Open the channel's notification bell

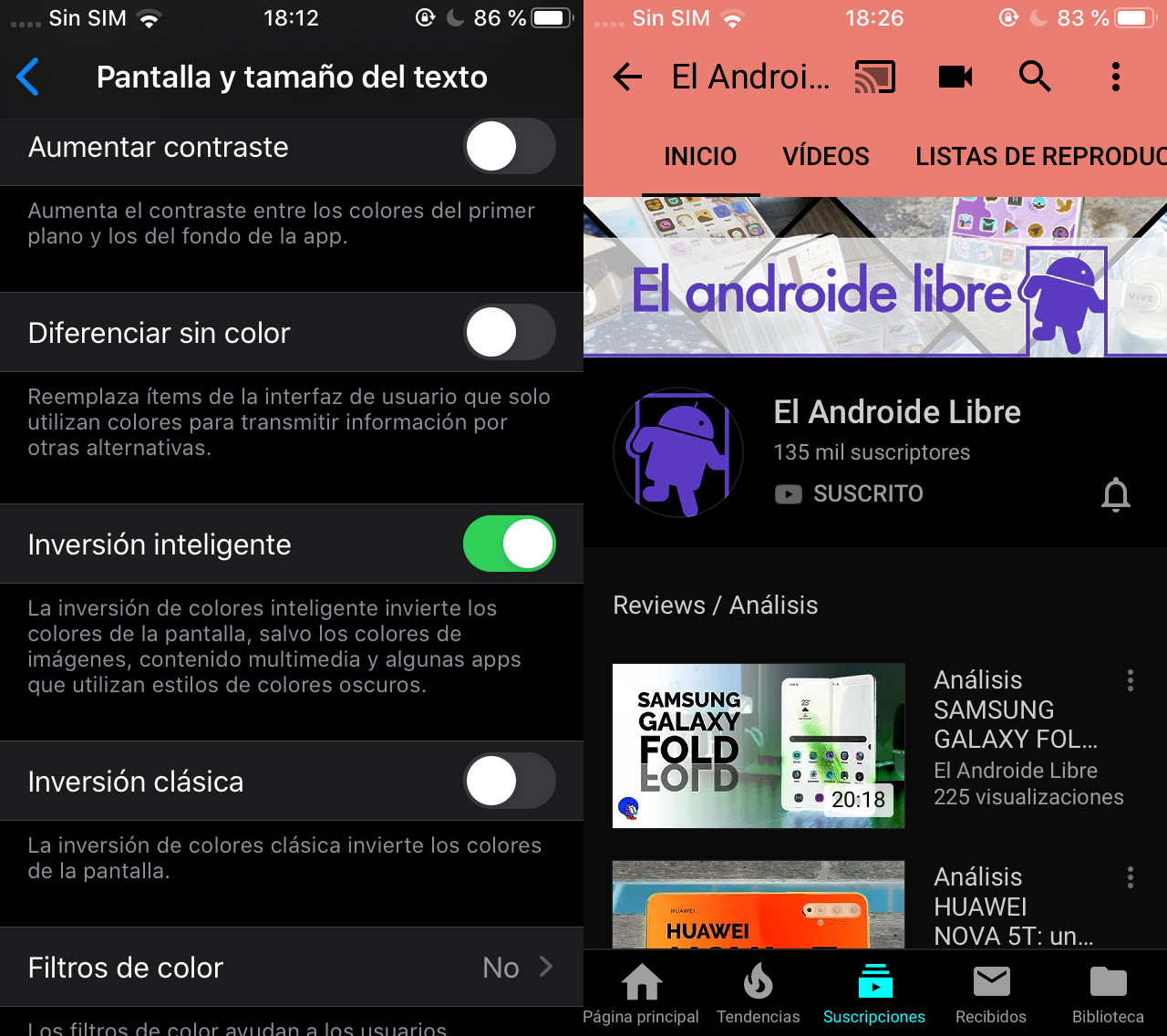click(x=1115, y=494)
